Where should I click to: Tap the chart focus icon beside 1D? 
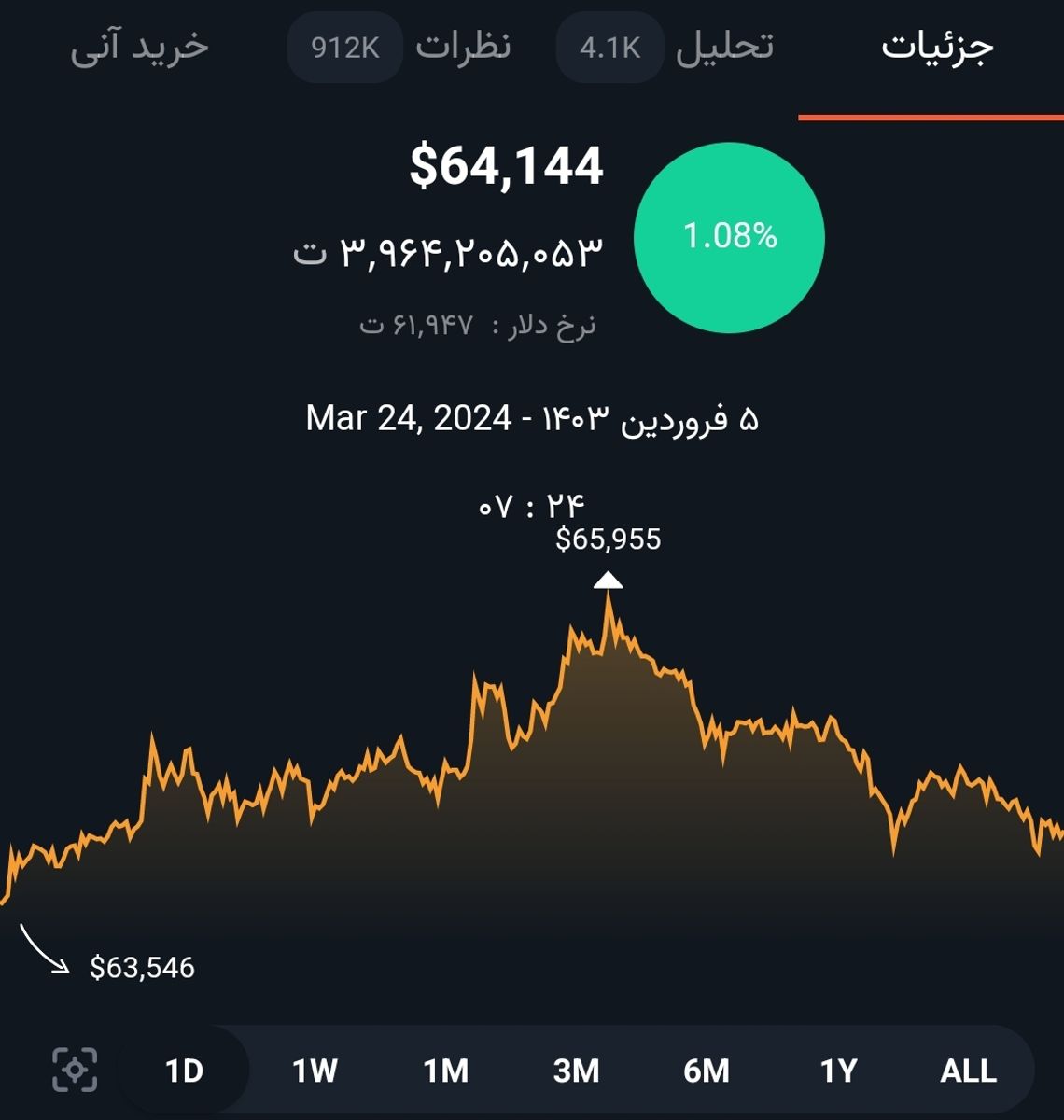click(75, 1070)
